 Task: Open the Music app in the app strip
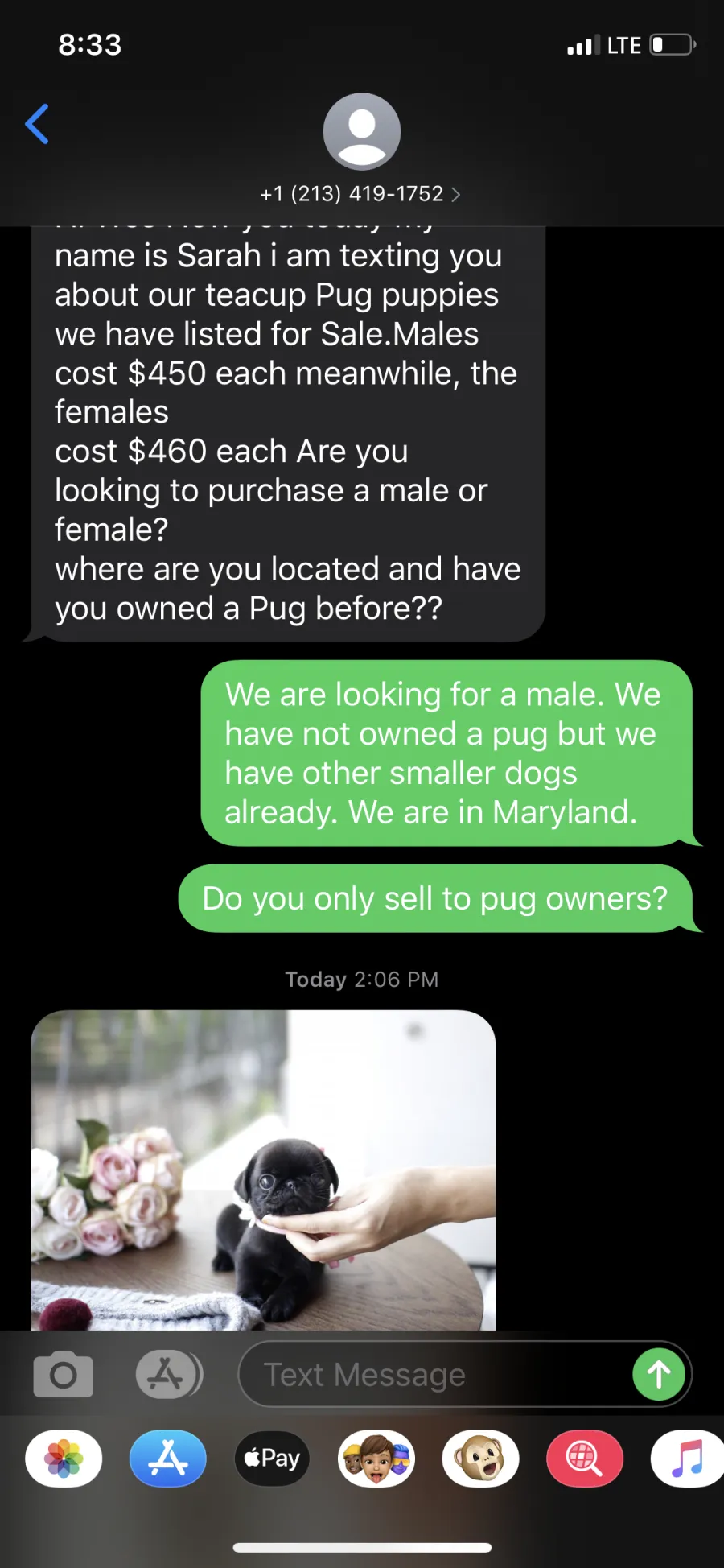pos(687,1458)
